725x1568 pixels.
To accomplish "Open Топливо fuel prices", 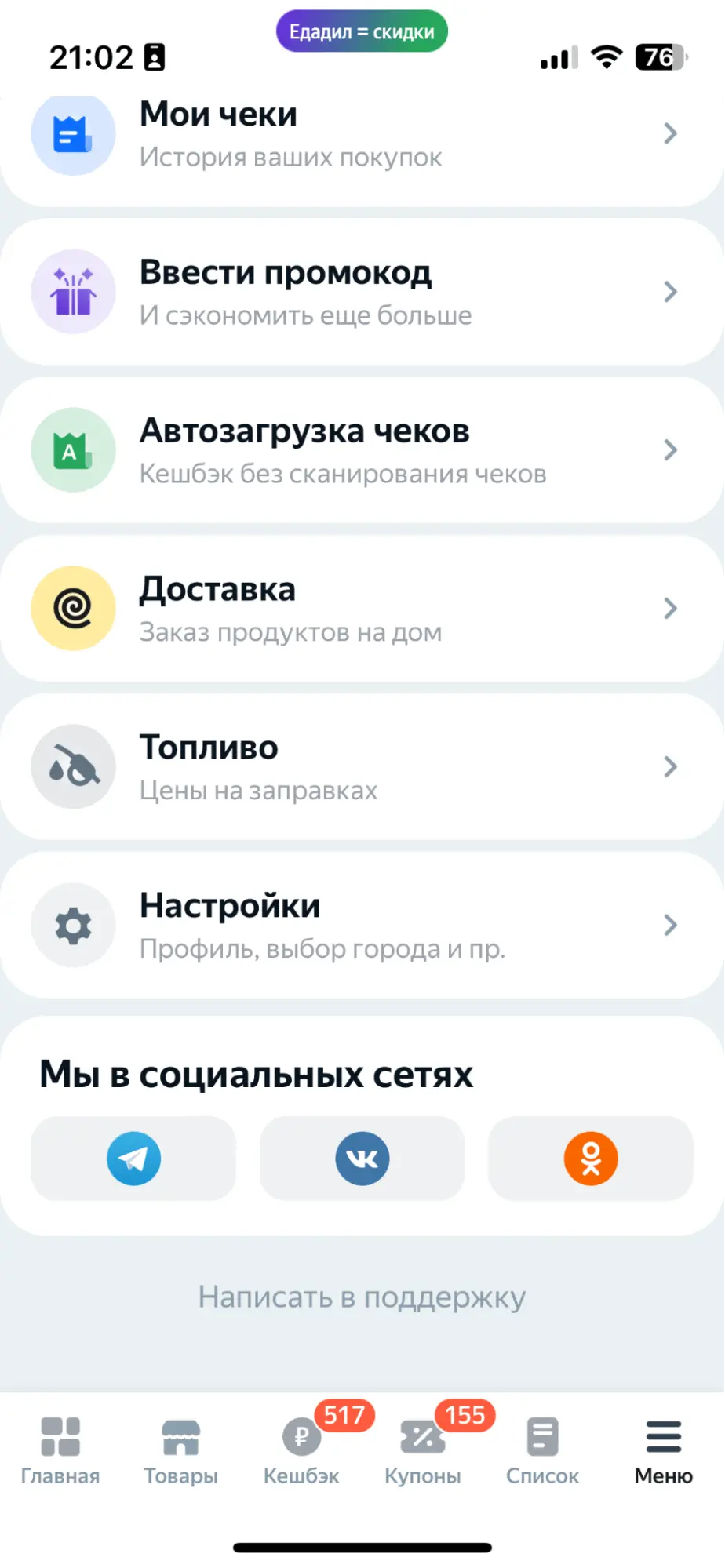I will 361,767.
